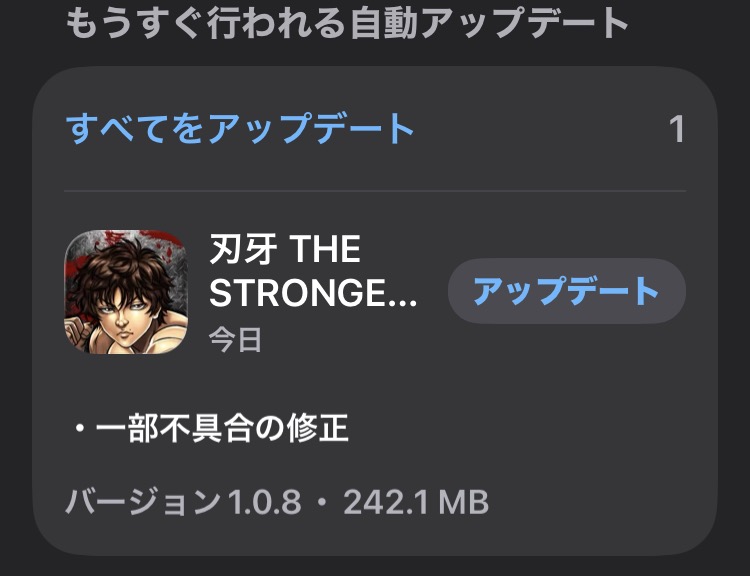Update 刃牙 THE STRONGEST app
Screen dimensions: 750x576
click(x=566, y=291)
